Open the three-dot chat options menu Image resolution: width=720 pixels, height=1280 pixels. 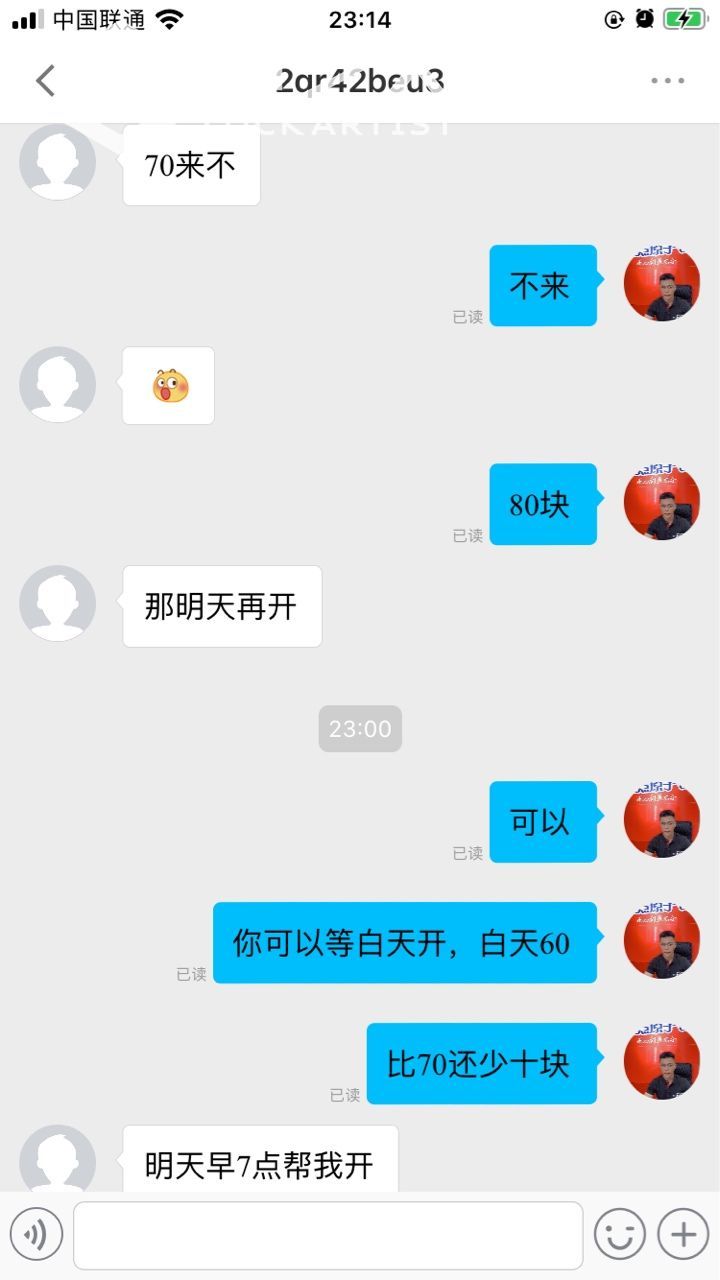point(667,81)
